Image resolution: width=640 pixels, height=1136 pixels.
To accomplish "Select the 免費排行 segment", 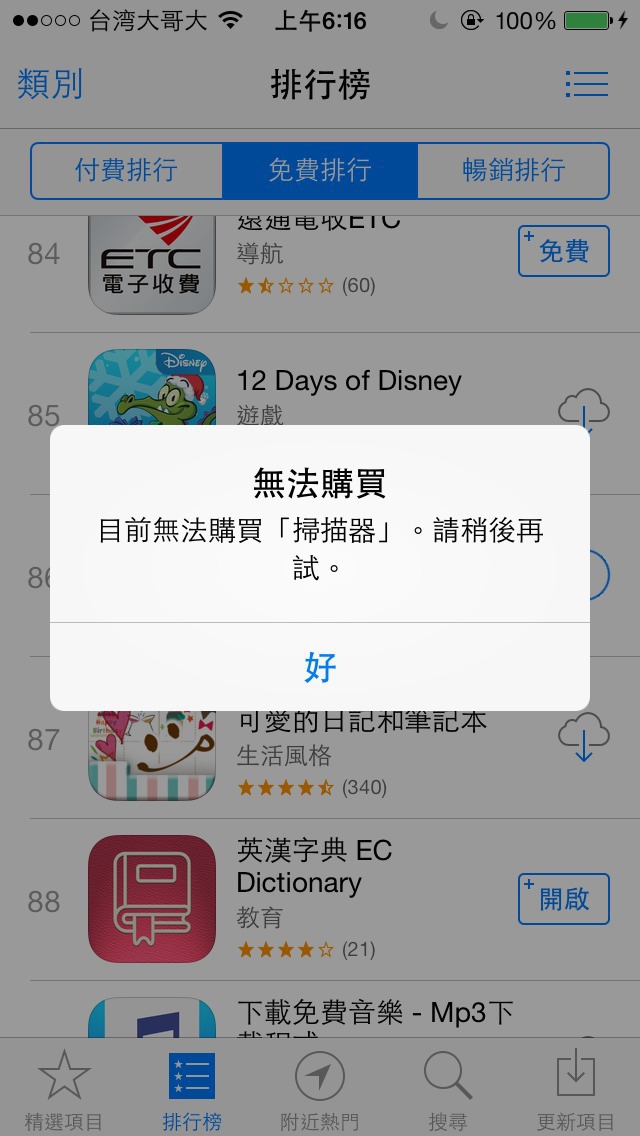I will [320, 170].
